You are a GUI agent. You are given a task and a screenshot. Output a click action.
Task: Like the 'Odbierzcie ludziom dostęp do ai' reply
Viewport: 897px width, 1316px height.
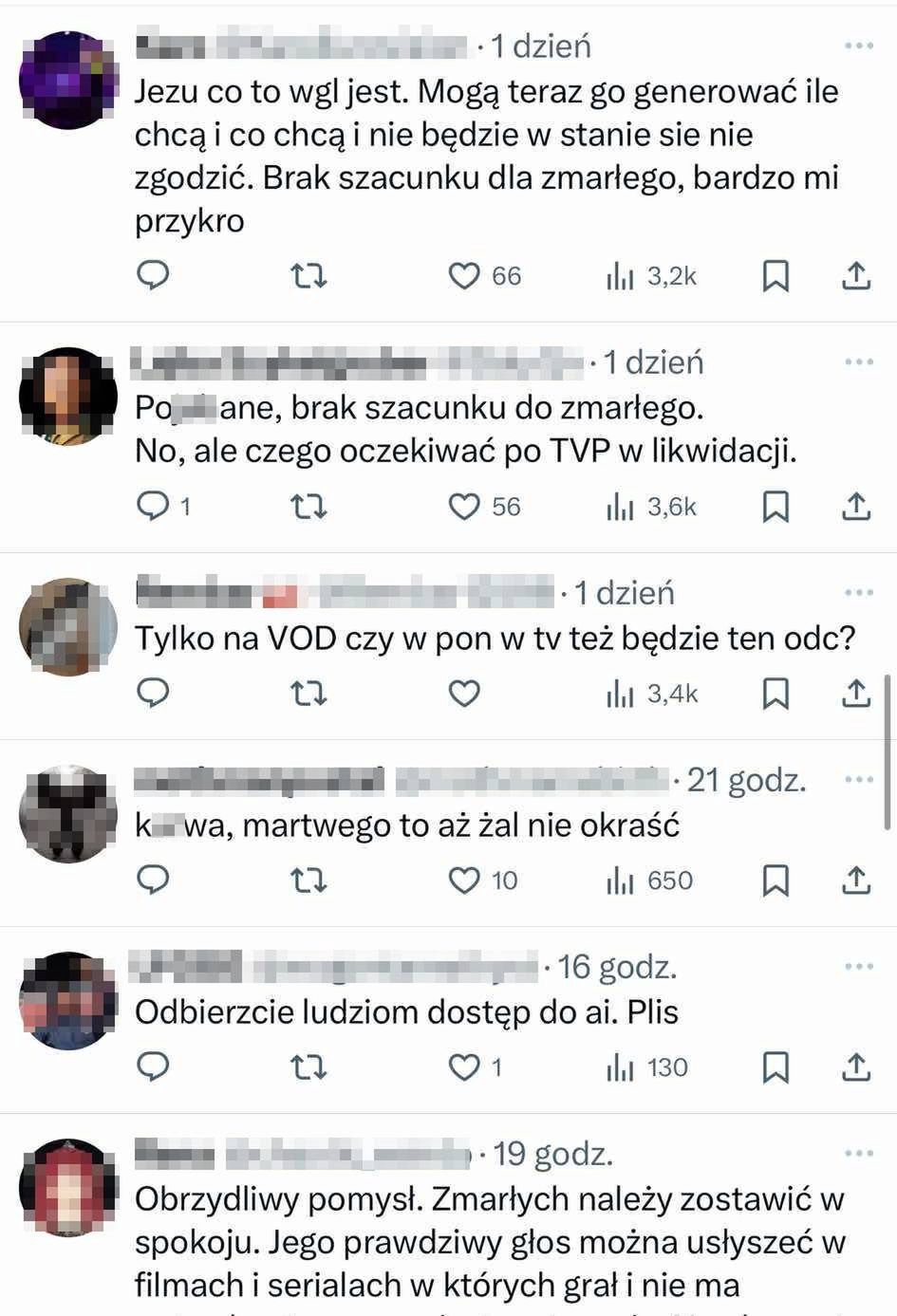[x=463, y=1067]
